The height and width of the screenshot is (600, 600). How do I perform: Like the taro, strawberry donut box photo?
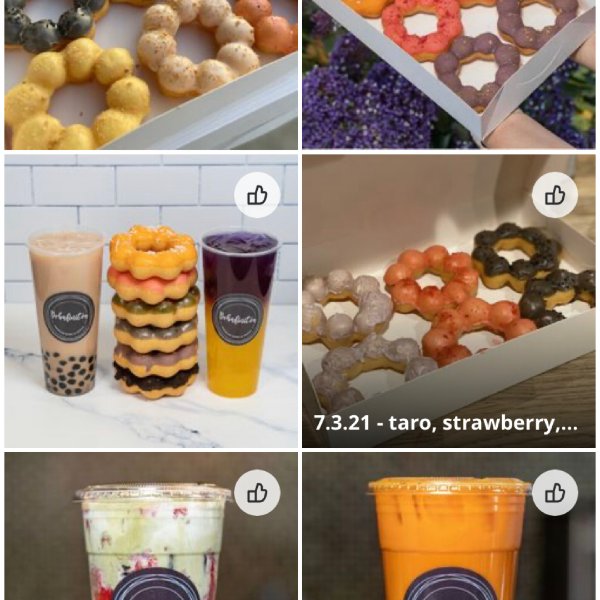click(x=555, y=195)
